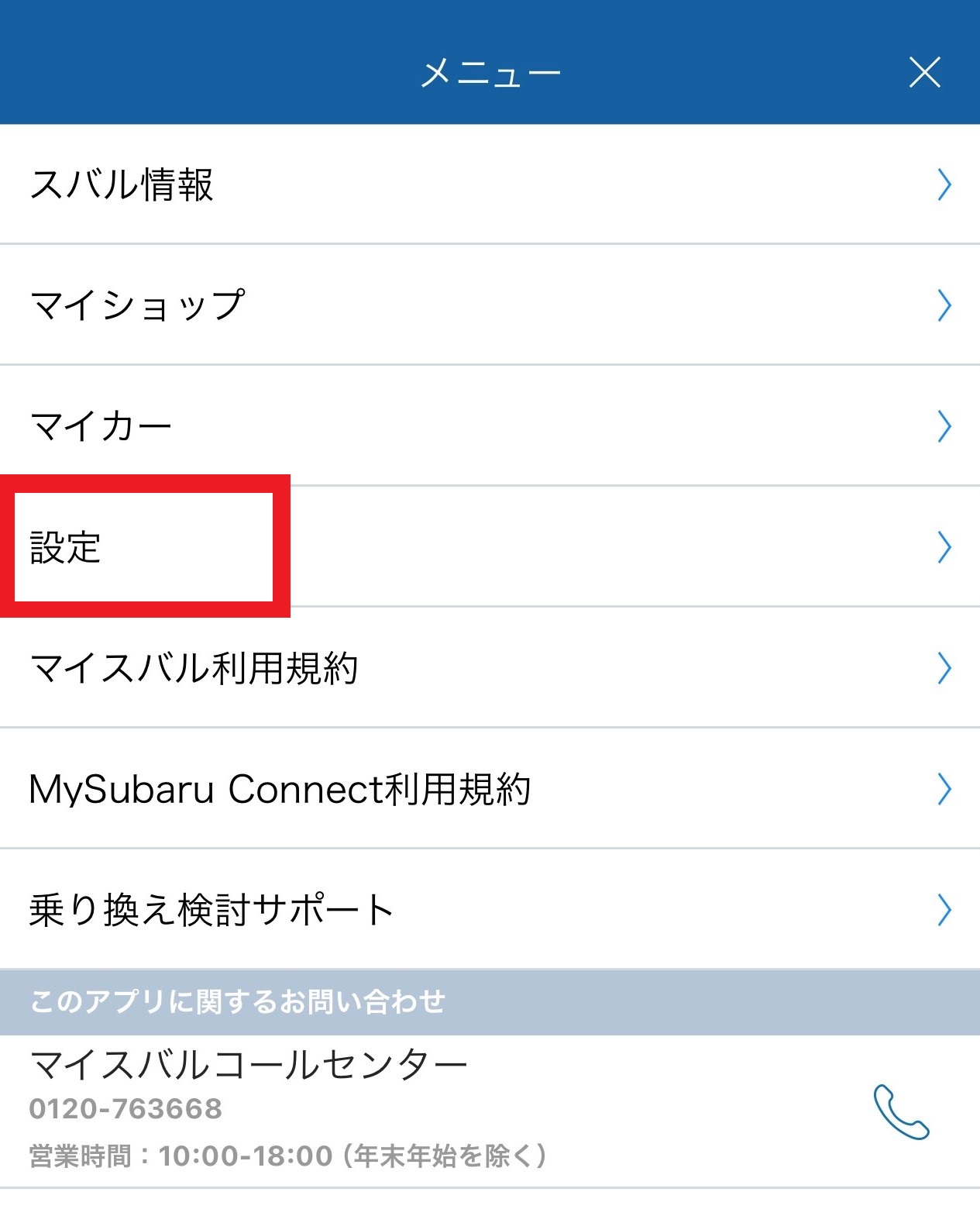Open MySubaru Connect利用規約
Screen dimensions: 980x1216
pos(490,788)
